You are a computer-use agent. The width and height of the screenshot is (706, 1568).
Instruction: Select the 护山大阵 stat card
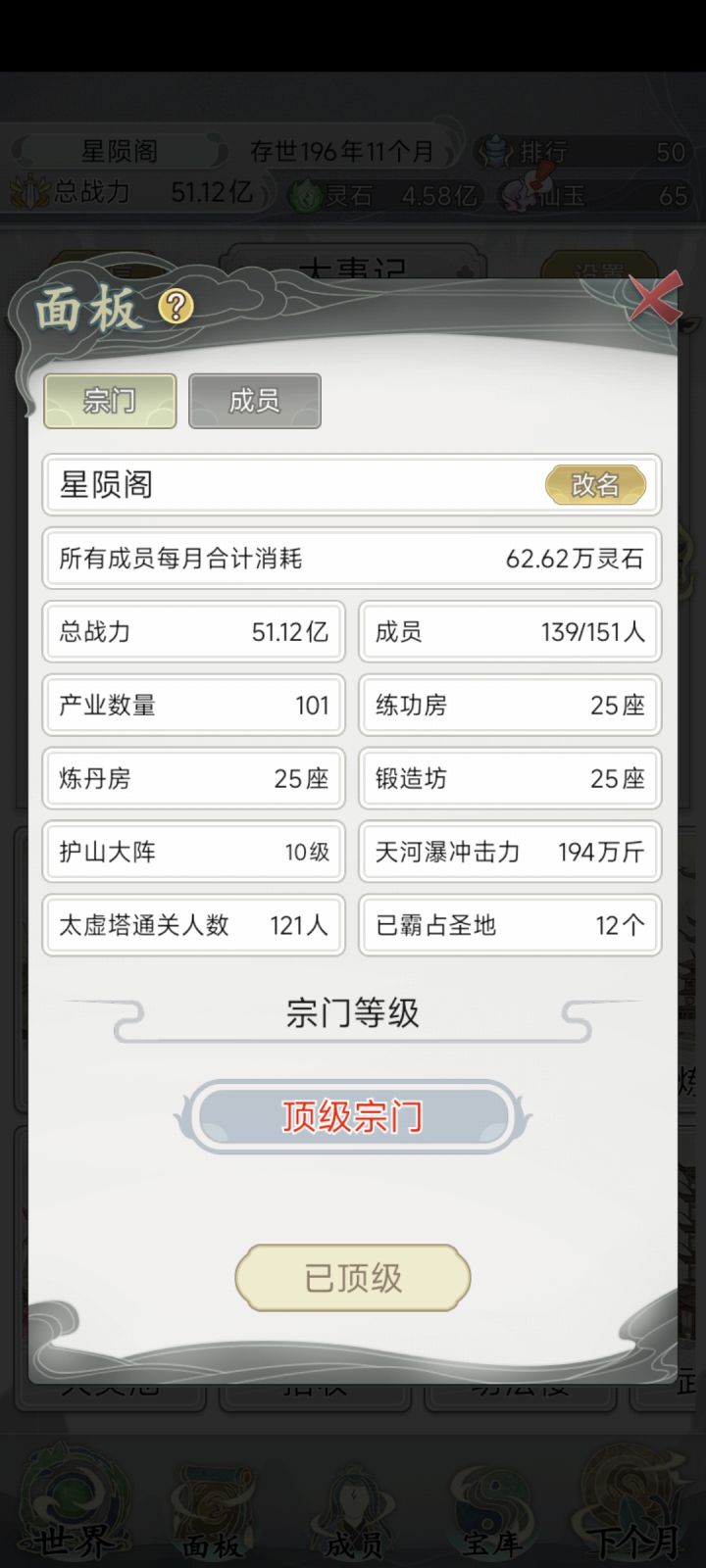click(192, 852)
